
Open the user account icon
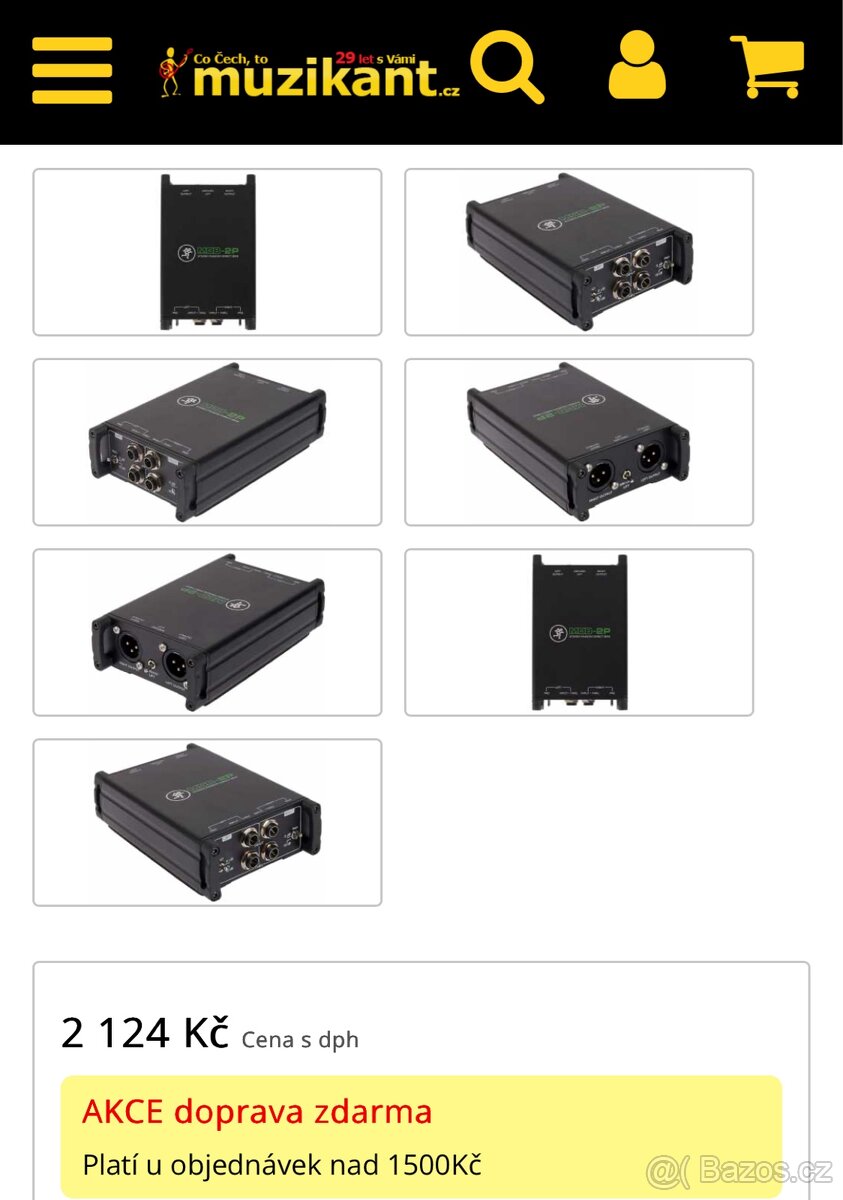point(637,65)
